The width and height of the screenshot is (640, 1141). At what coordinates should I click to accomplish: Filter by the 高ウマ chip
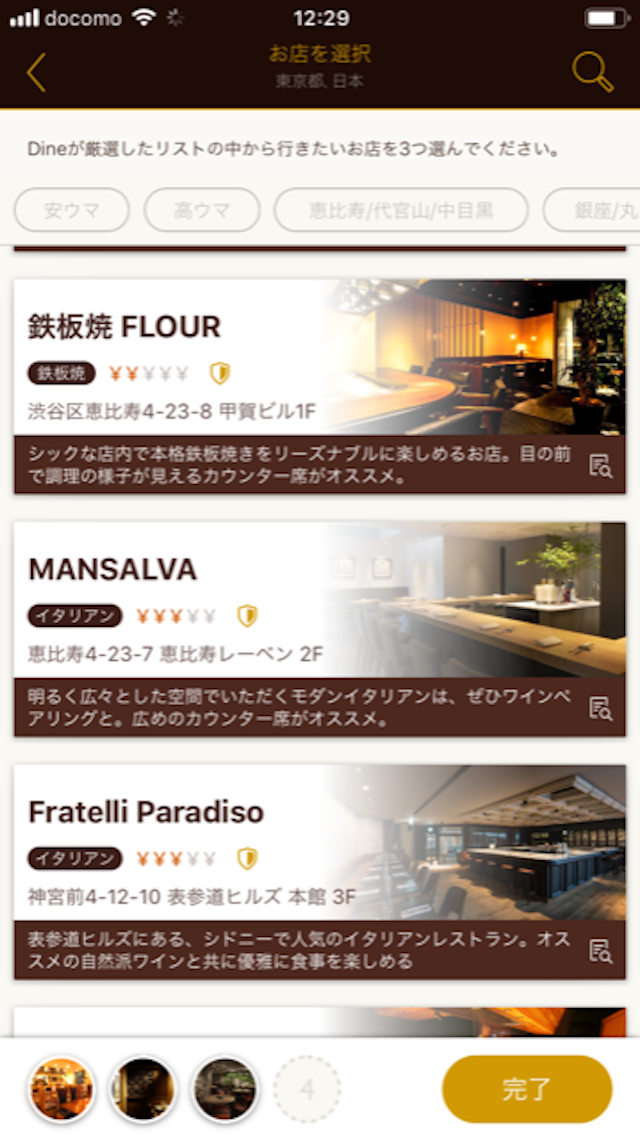tap(202, 210)
